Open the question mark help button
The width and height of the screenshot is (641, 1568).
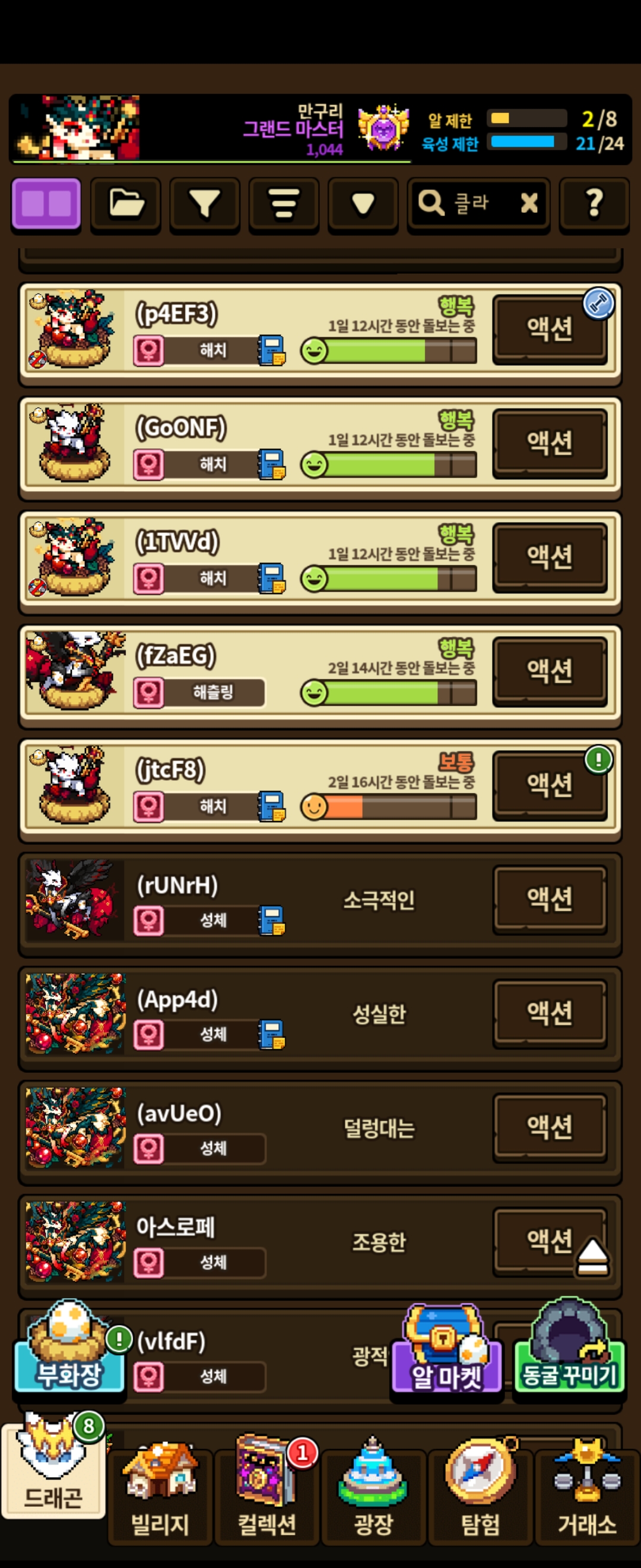tap(594, 204)
